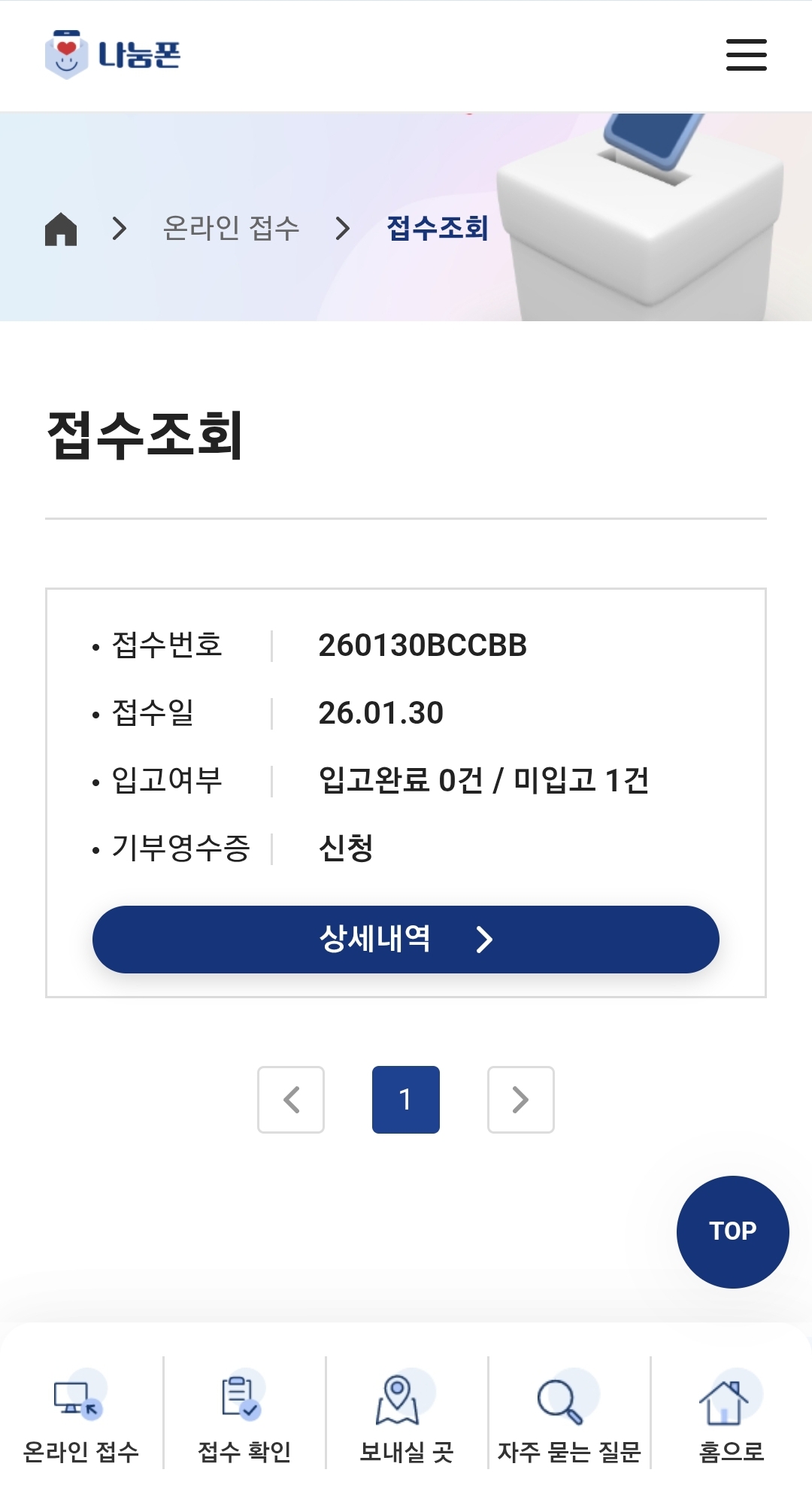The width and height of the screenshot is (812, 1503).
Task: Tap the 나눔폰 logo
Action: click(x=113, y=55)
